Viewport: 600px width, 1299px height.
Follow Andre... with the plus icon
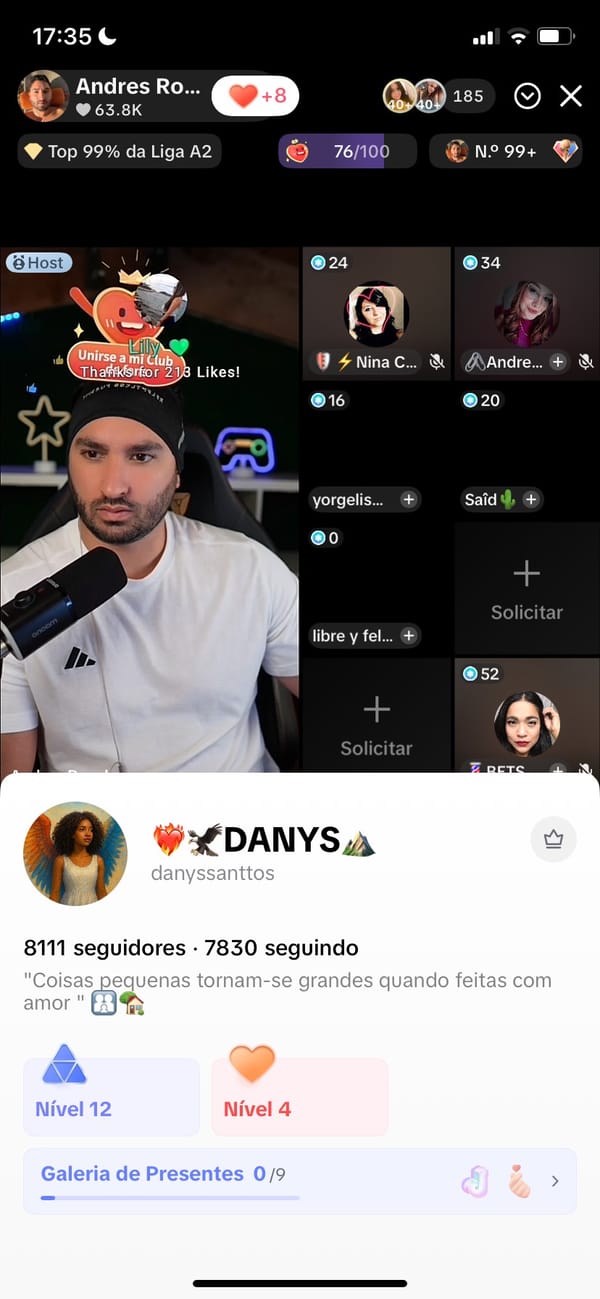(558, 362)
